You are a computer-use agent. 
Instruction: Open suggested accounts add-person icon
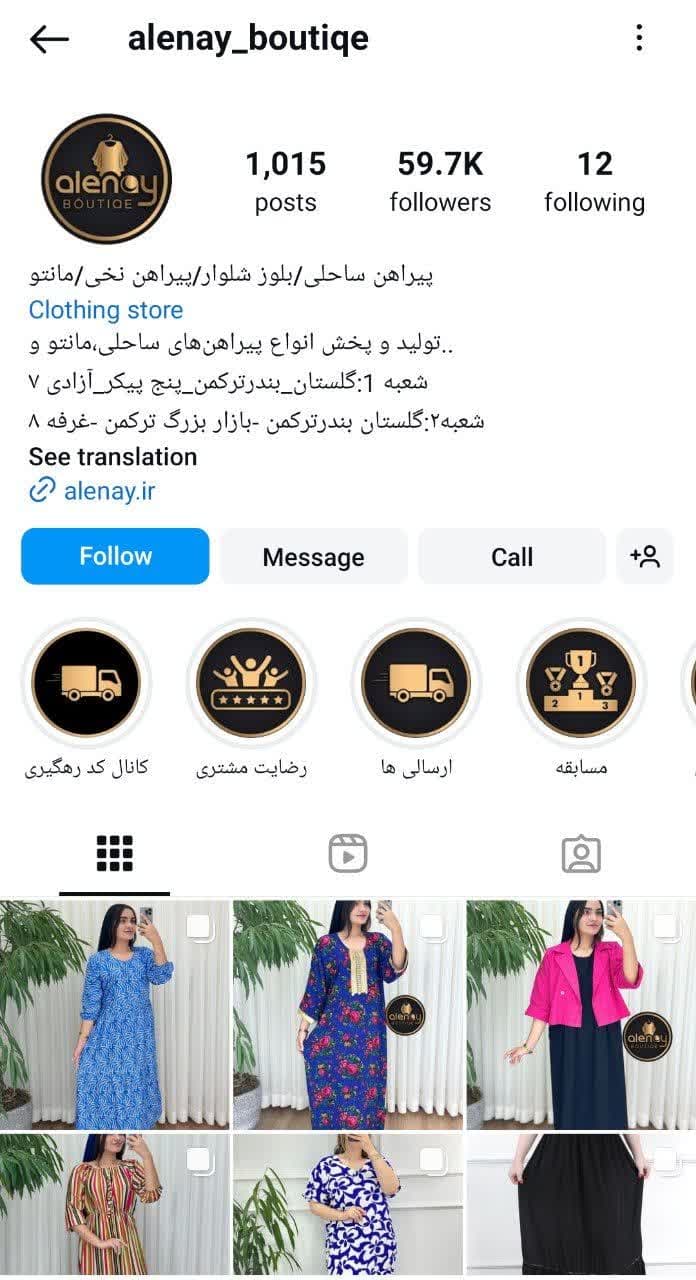pos(645,557)
